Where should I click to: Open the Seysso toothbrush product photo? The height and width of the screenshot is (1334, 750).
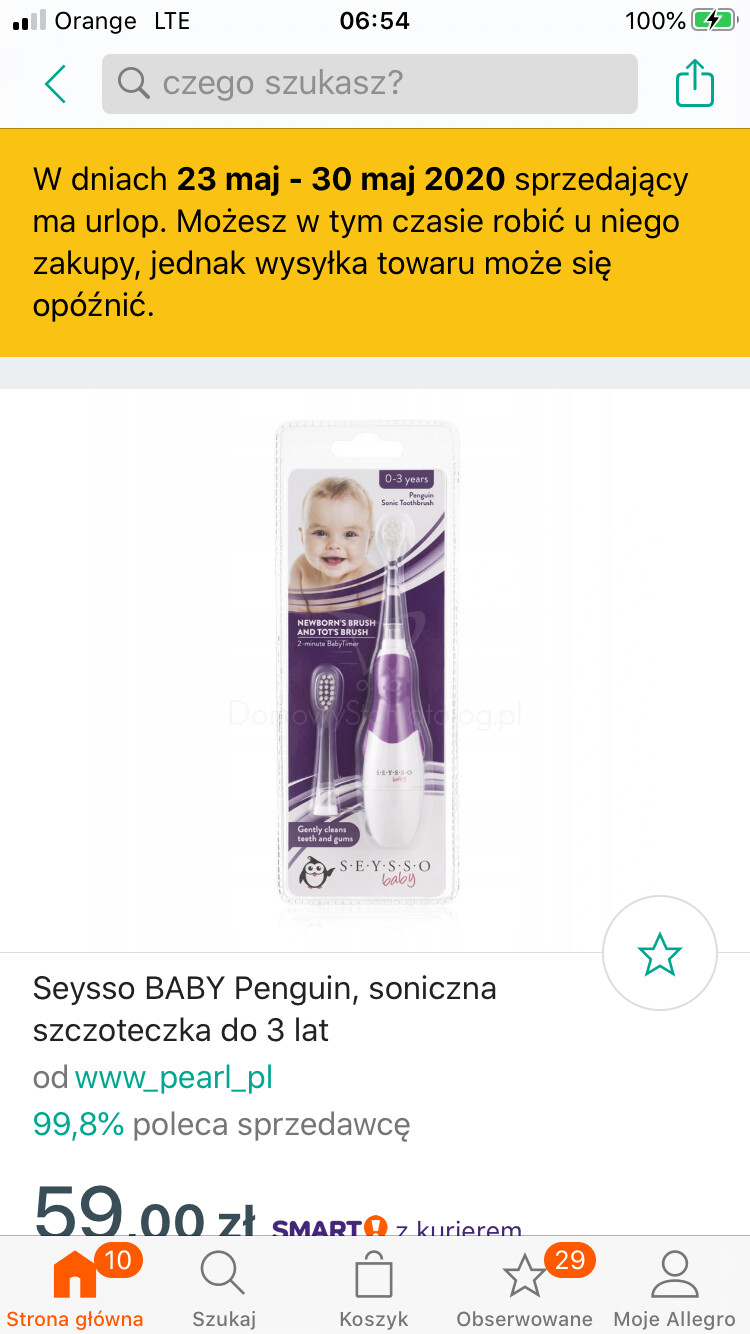point(369,663)
